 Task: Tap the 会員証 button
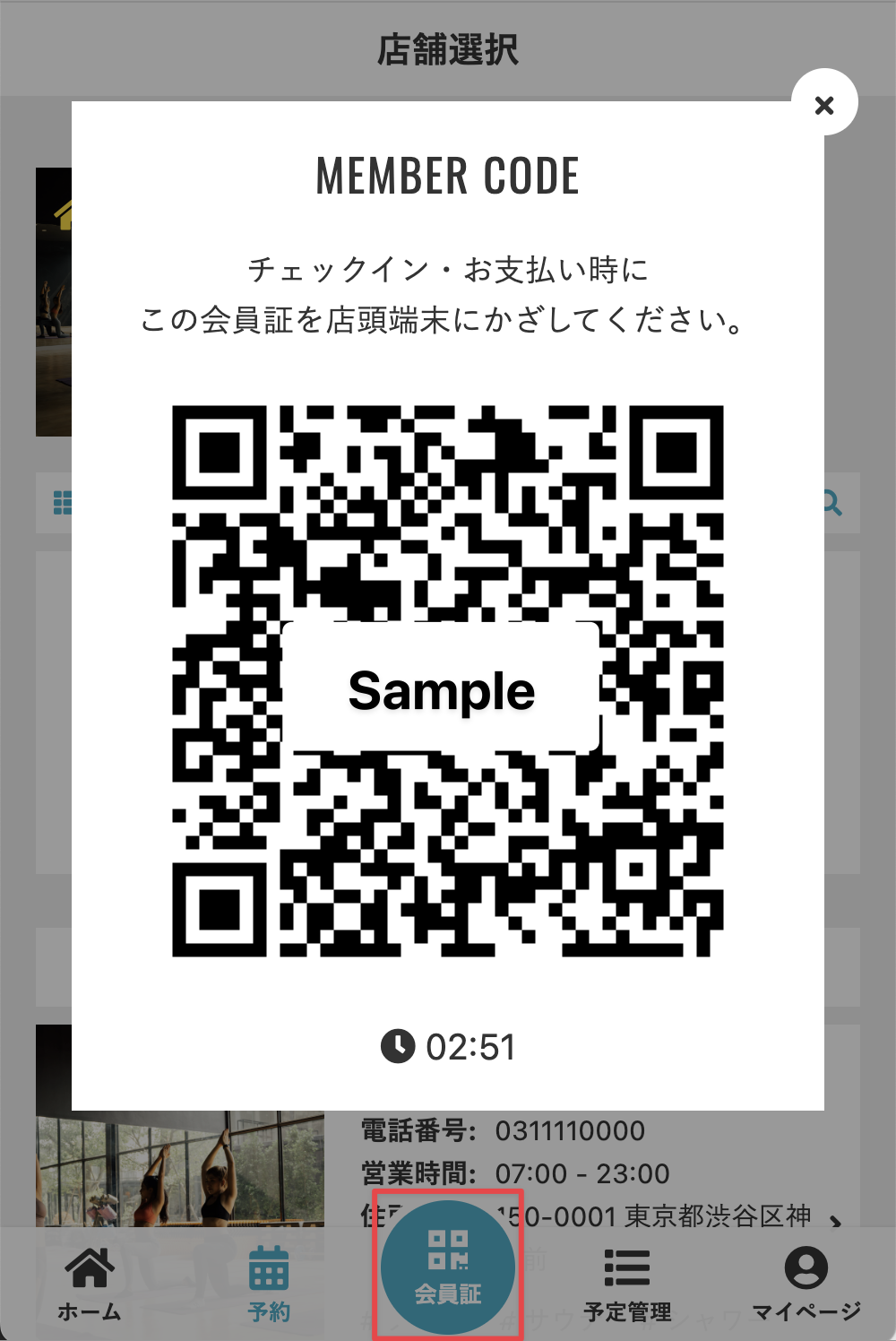click(448, 1266)
